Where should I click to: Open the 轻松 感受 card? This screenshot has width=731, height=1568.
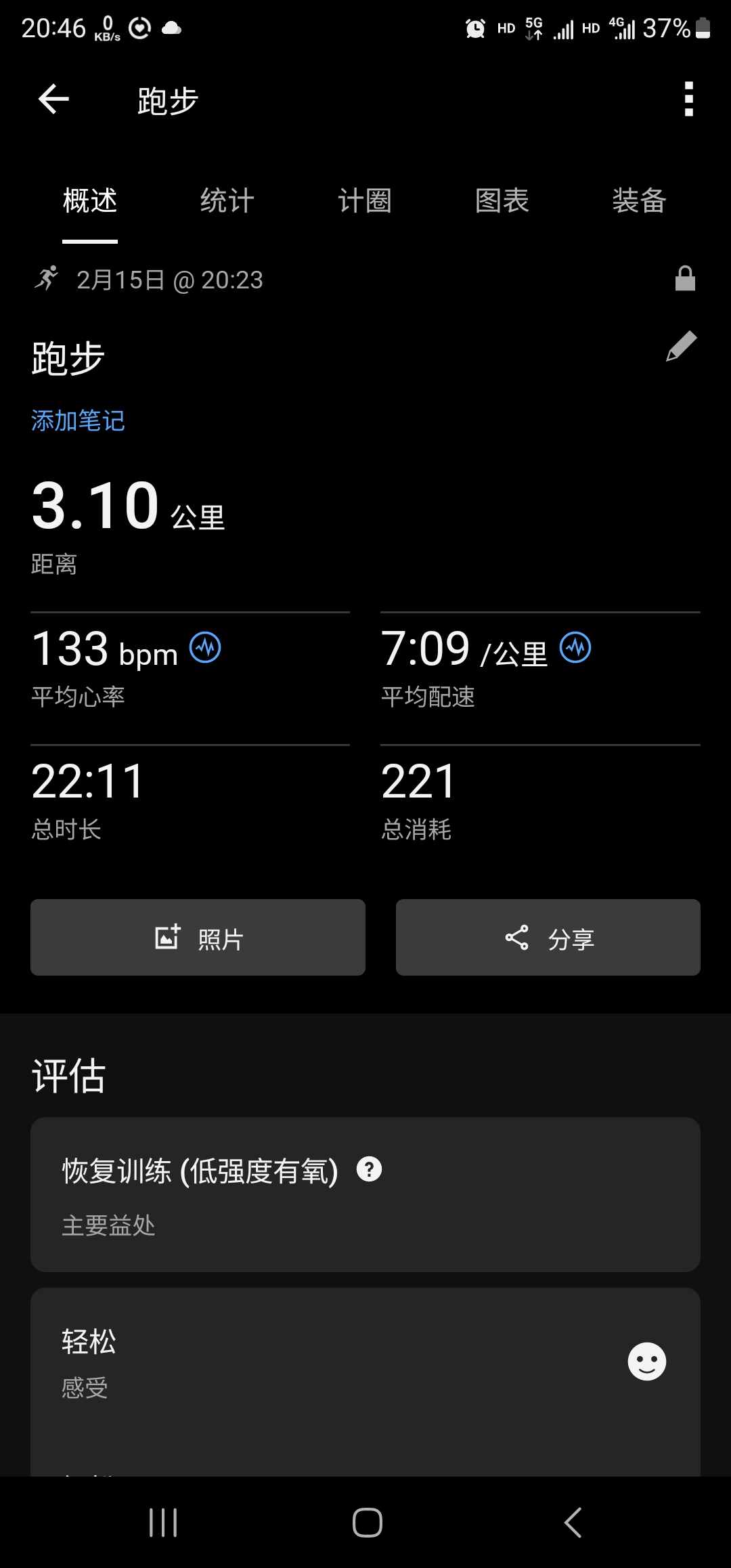point(365,1362)
